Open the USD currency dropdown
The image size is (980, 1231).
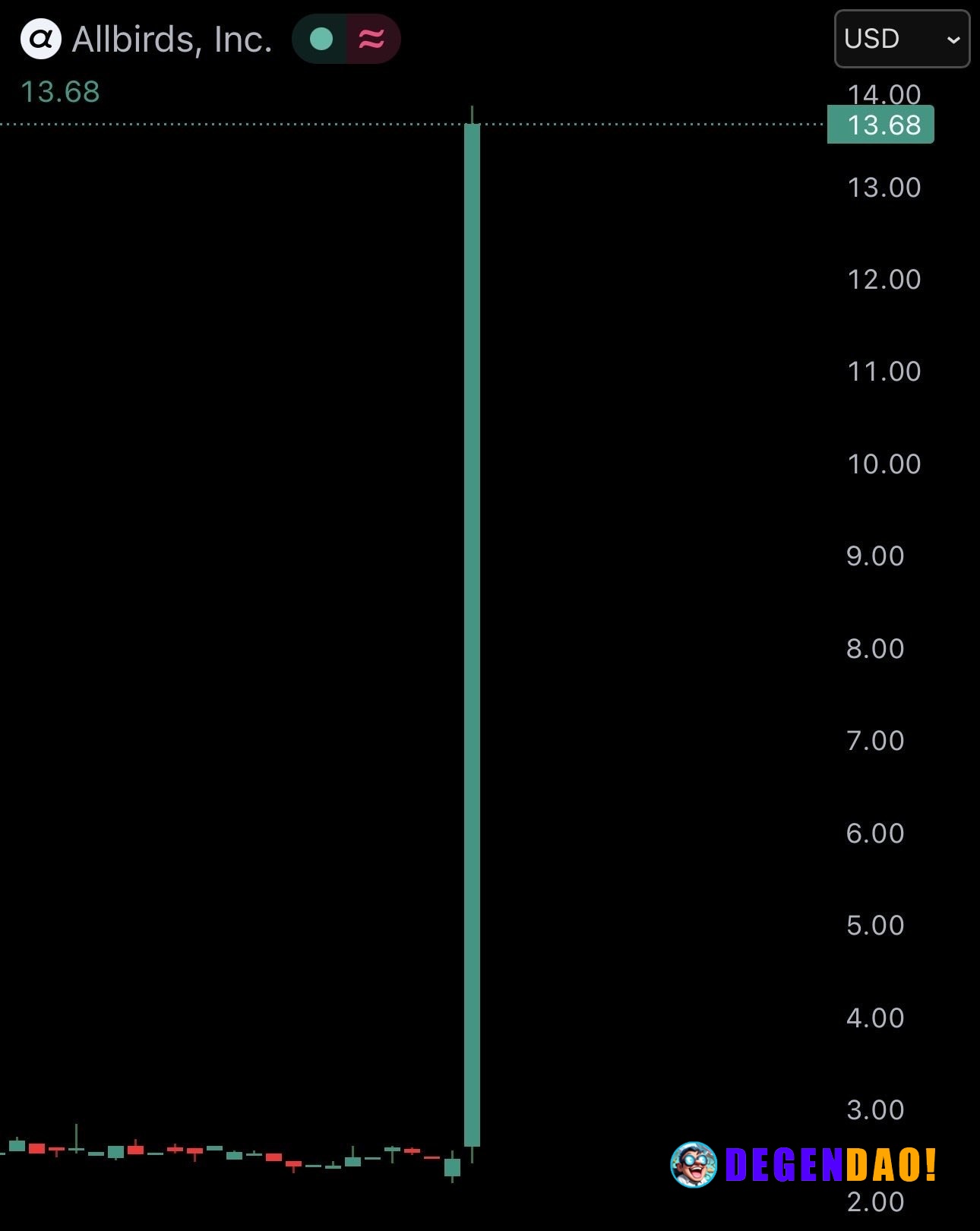point(902,39)
